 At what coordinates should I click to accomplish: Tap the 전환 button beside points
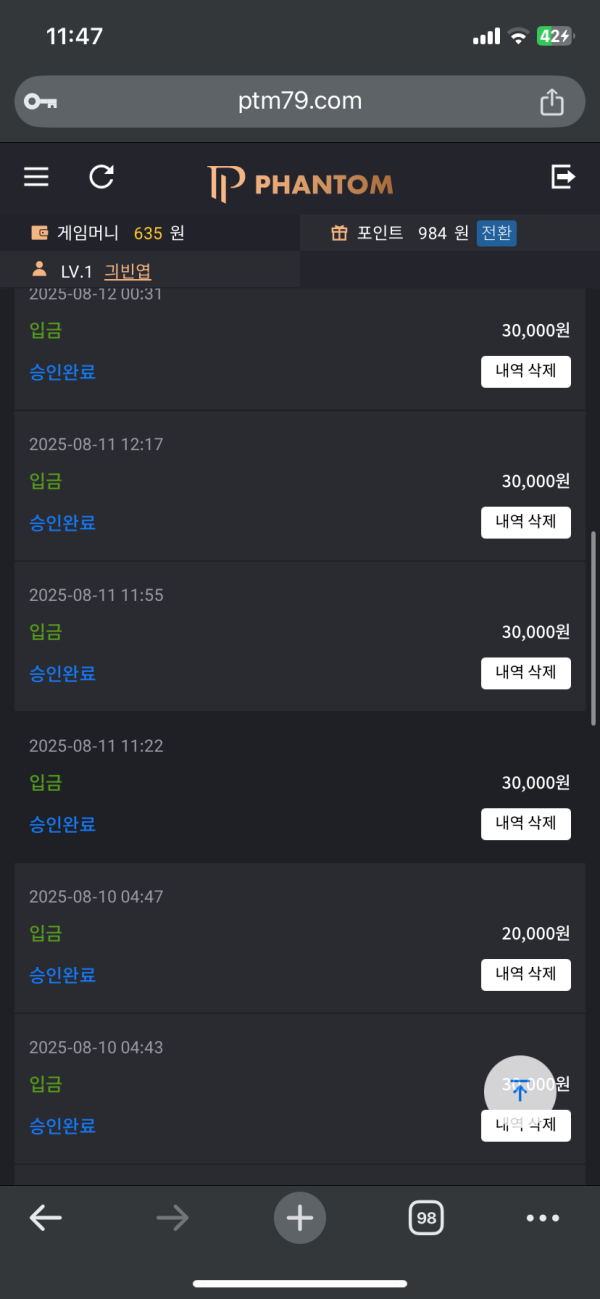(x=497, y=233)
